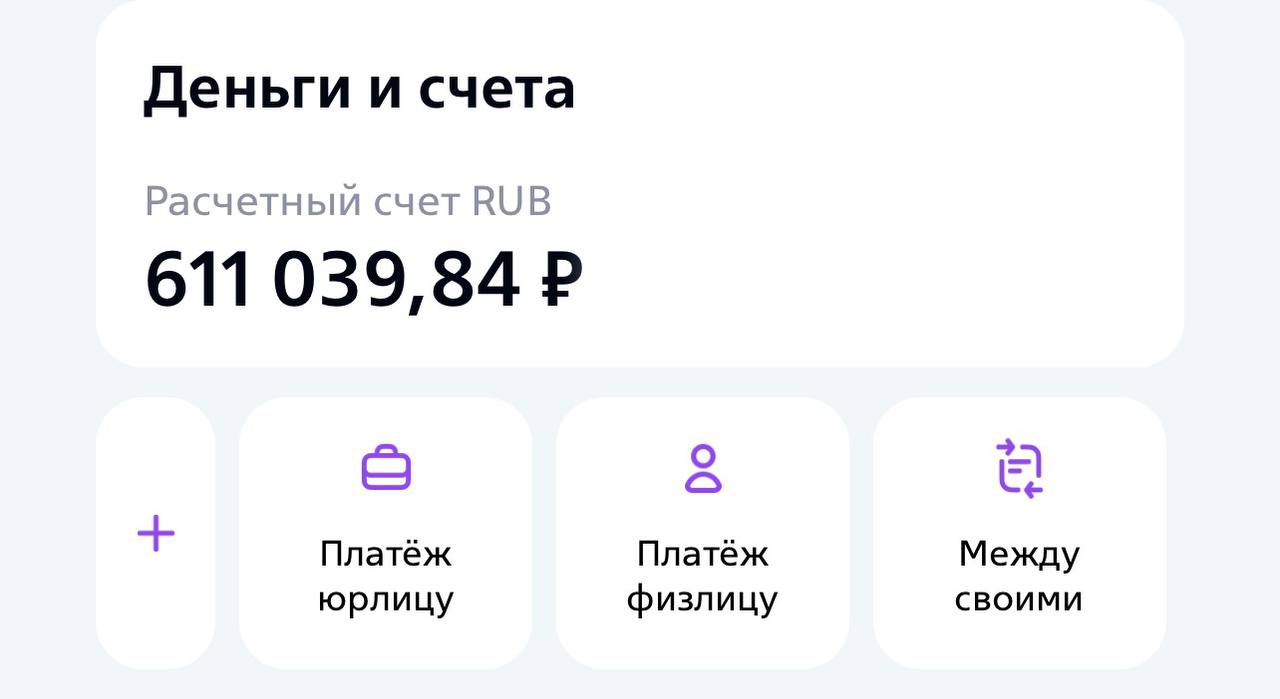
Task: Open Между своими transfer
Action: click(x=1019, y=533)
